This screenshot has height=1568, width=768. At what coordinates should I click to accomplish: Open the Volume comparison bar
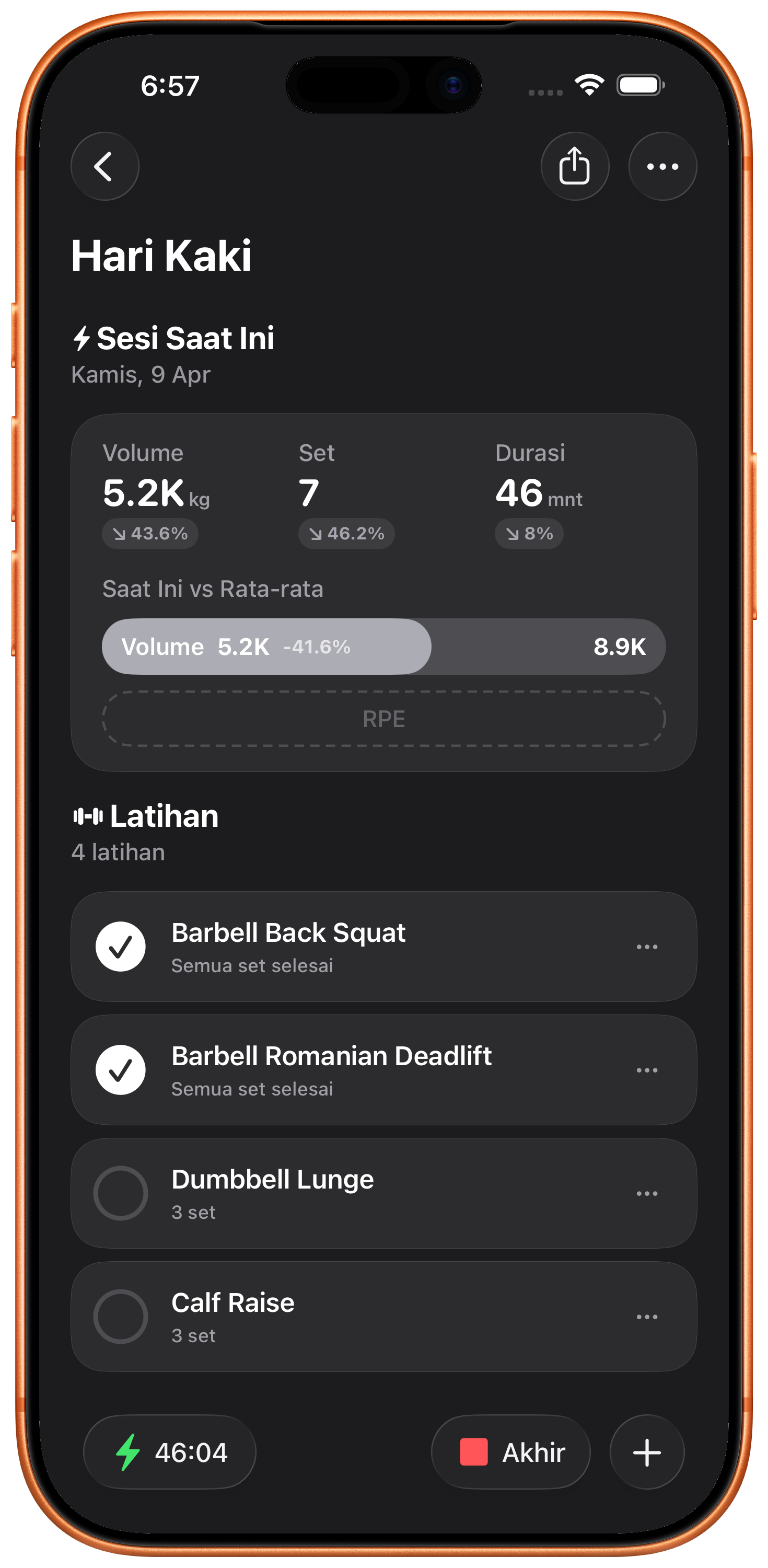(383, 647)
